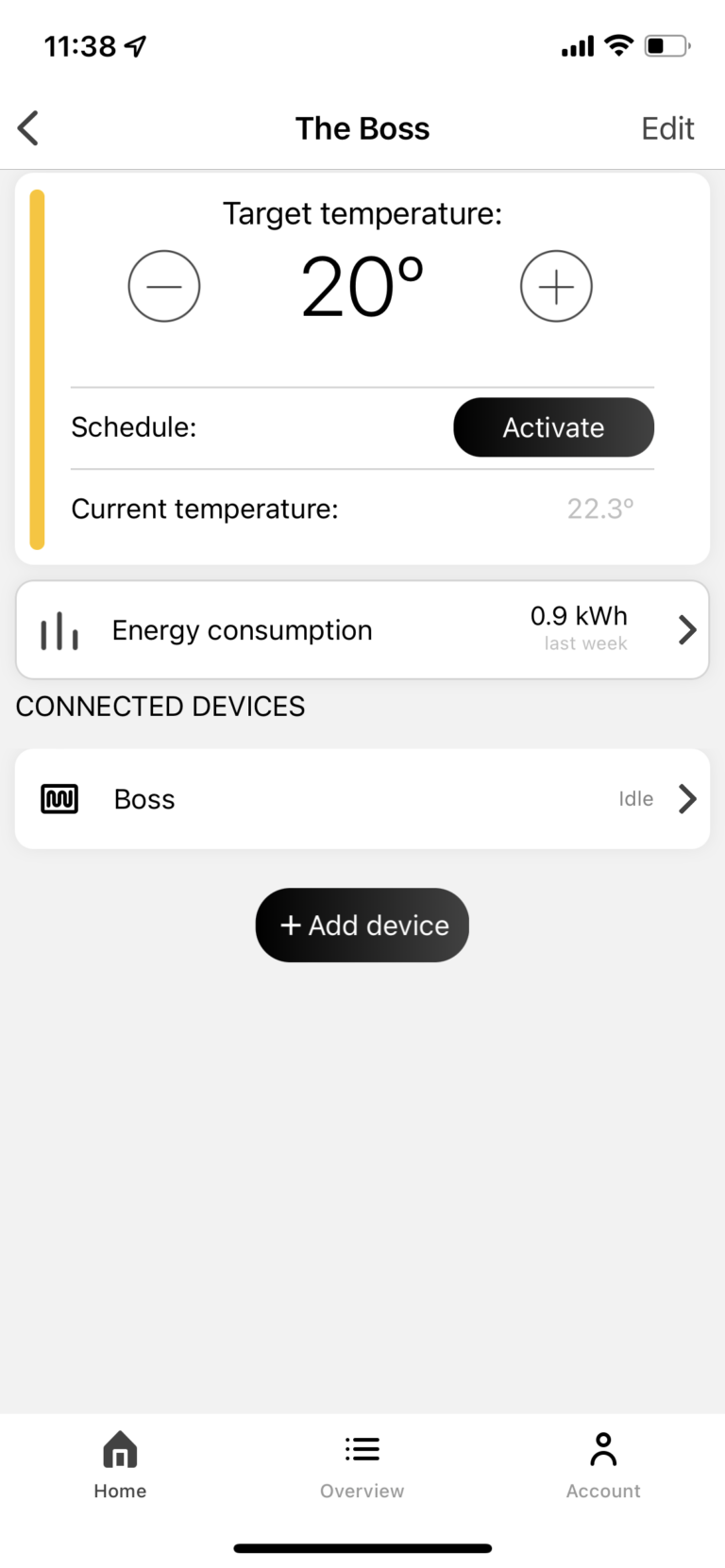Increase the target temperature with plus
Screen dimensions: 725x1568
556,286
